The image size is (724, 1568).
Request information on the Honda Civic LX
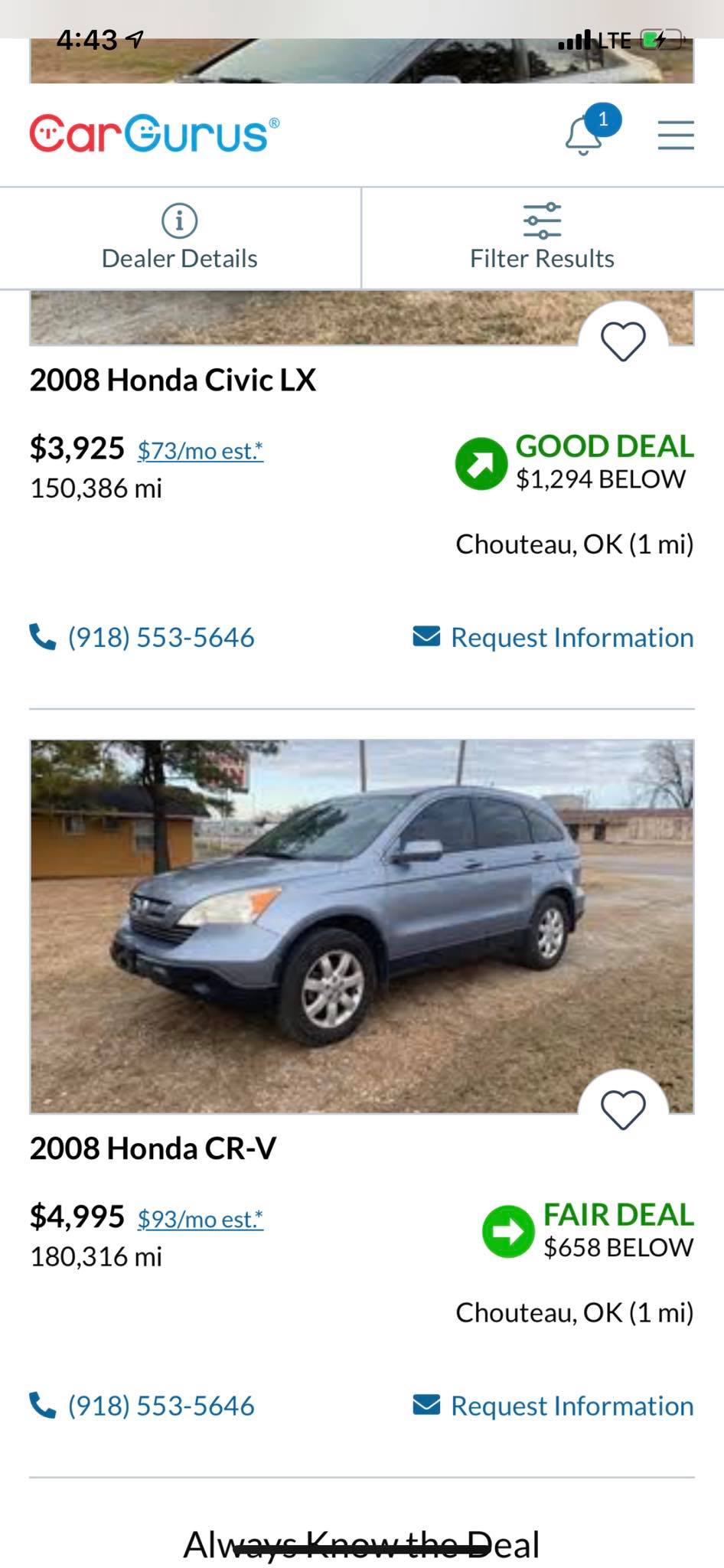(553, 637)
